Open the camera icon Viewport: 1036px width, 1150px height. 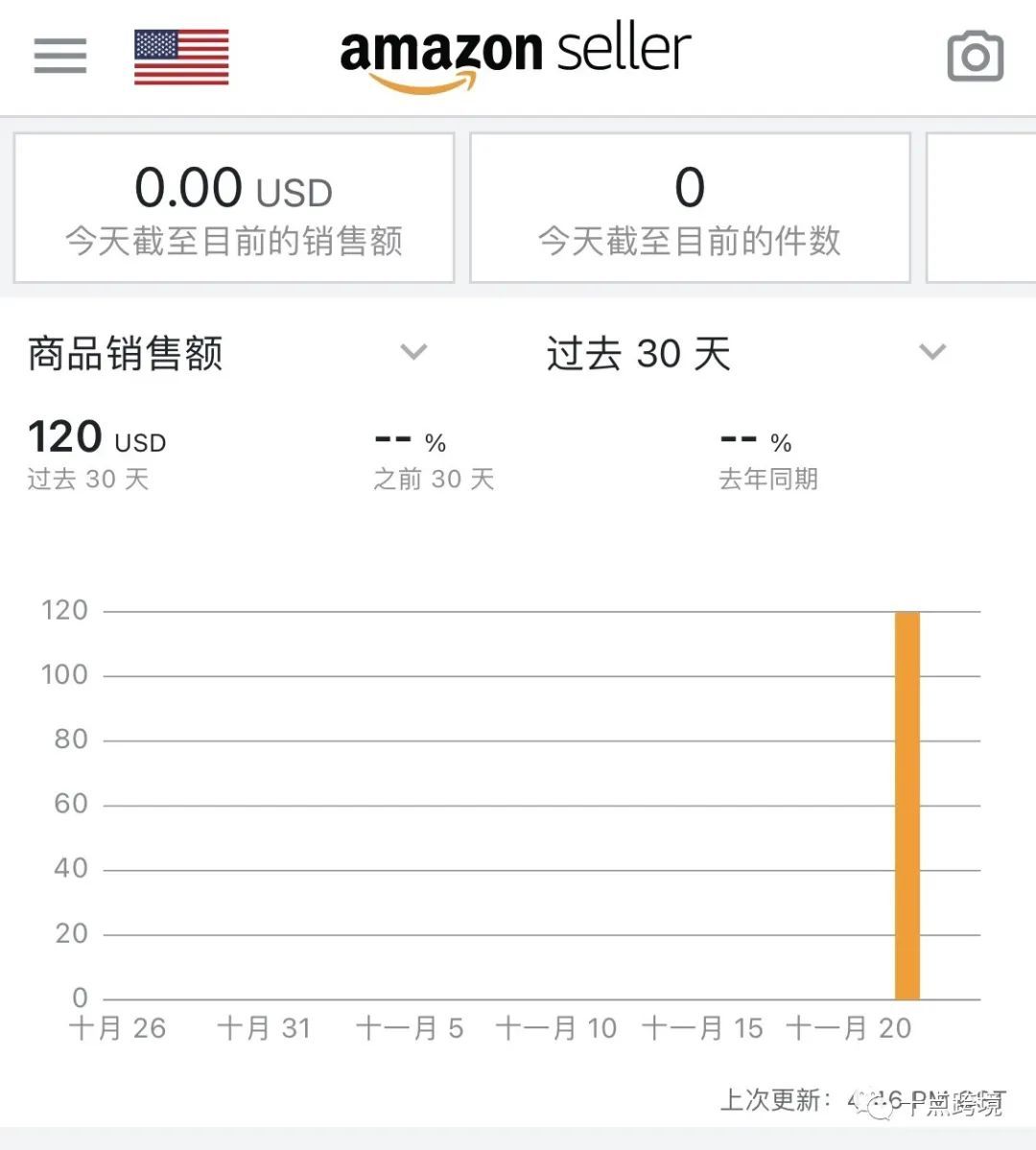point(975,57)
